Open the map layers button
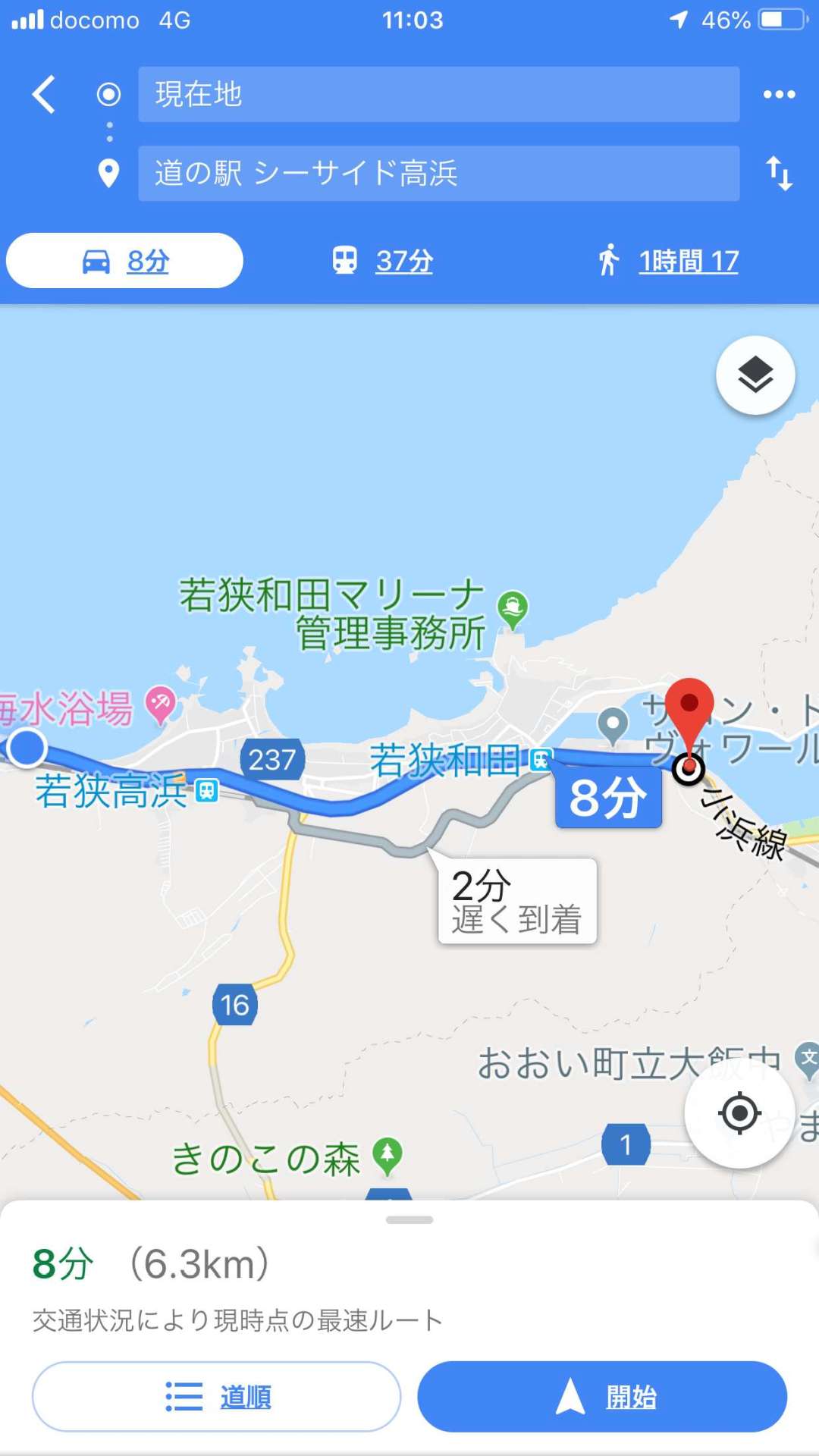Image resolution: width=819 pixels, height=1456 pixels. (755, 375)
